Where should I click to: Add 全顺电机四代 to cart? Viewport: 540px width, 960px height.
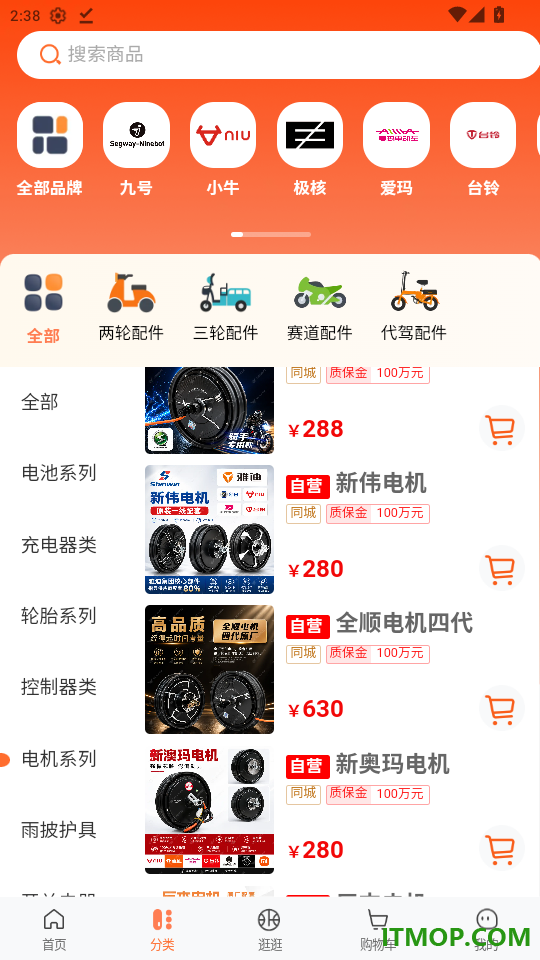pos(501,708)
